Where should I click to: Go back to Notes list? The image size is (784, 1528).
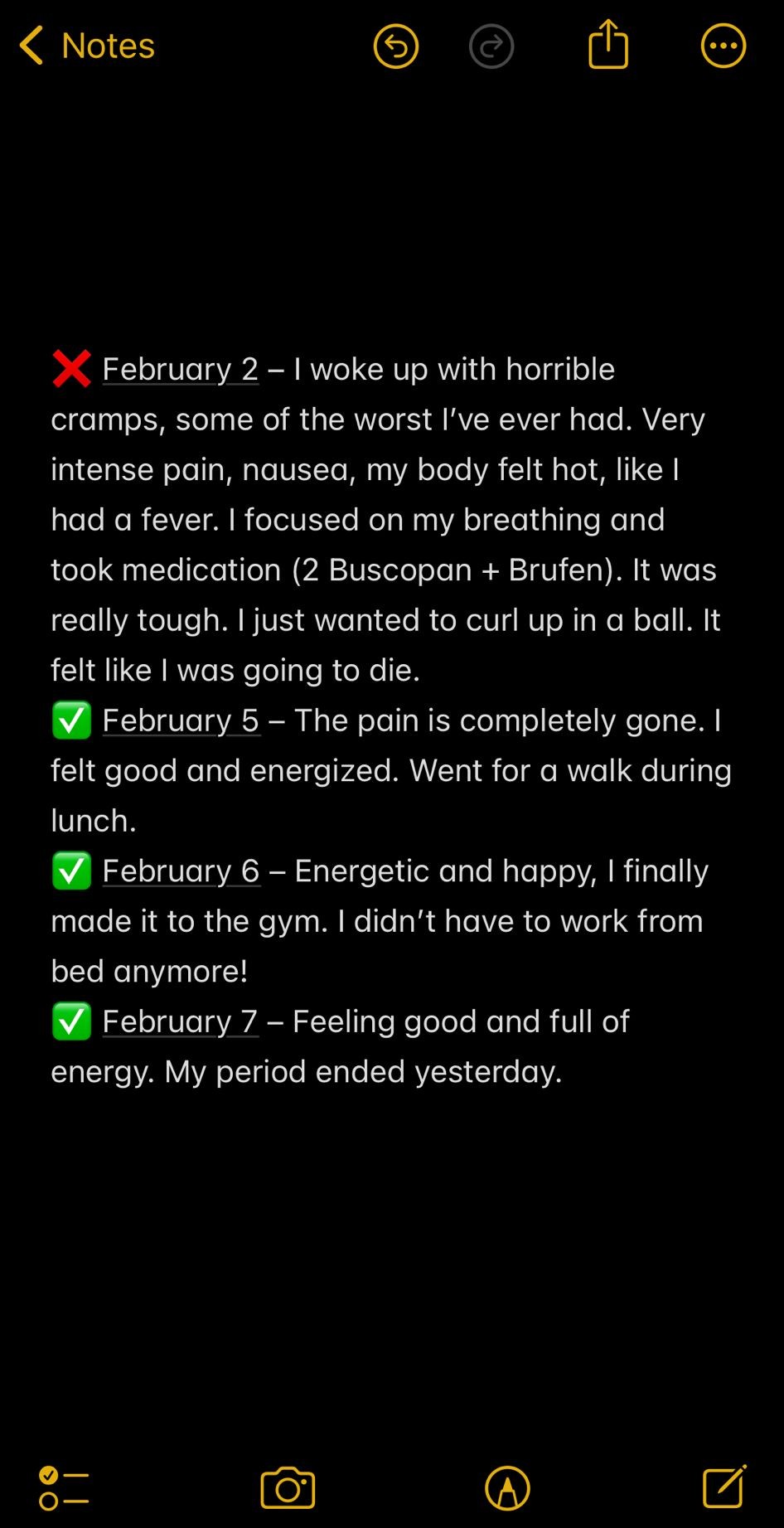click(87, 46)
